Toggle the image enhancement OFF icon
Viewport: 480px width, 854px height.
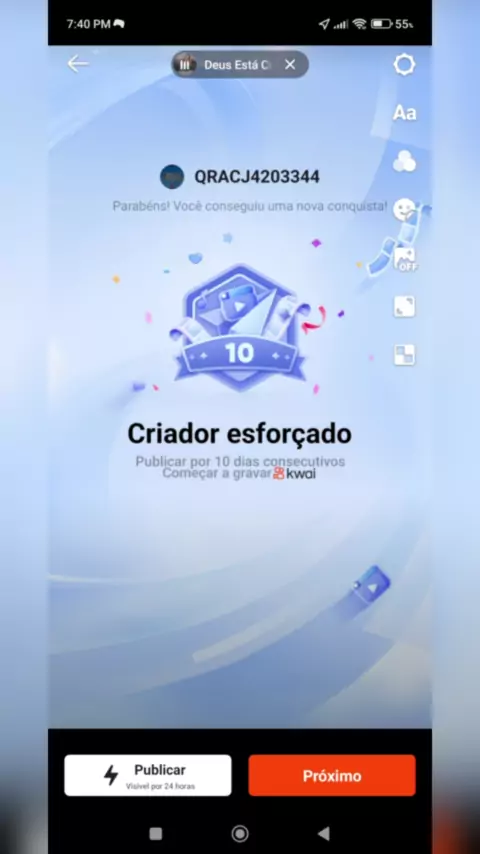[x=405, y=259]
